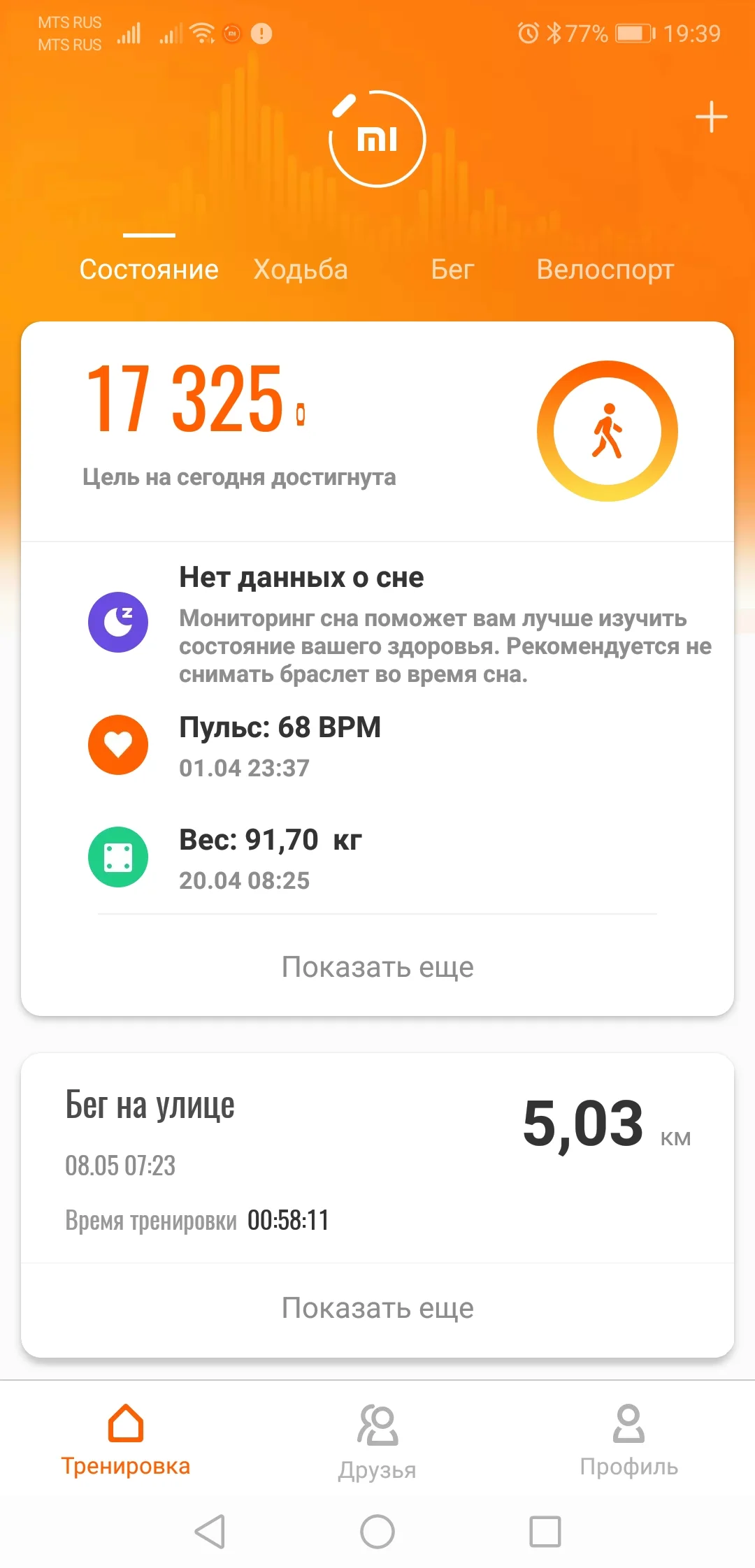Expand Показать еще in the status card
Viewport: 755px width, 1568px height.
(x=377, y=967)
